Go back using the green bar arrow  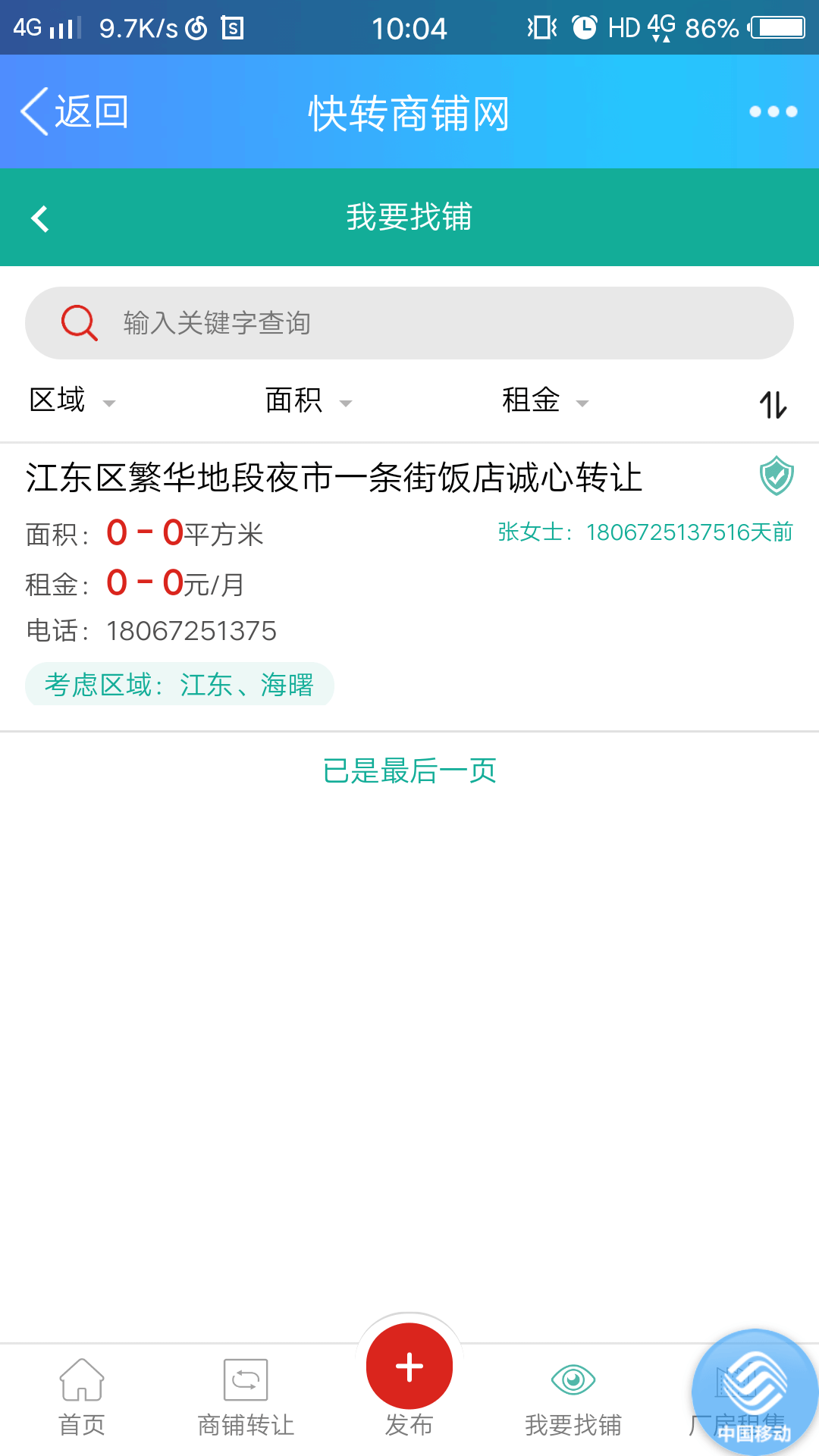(x=40, y=218)
